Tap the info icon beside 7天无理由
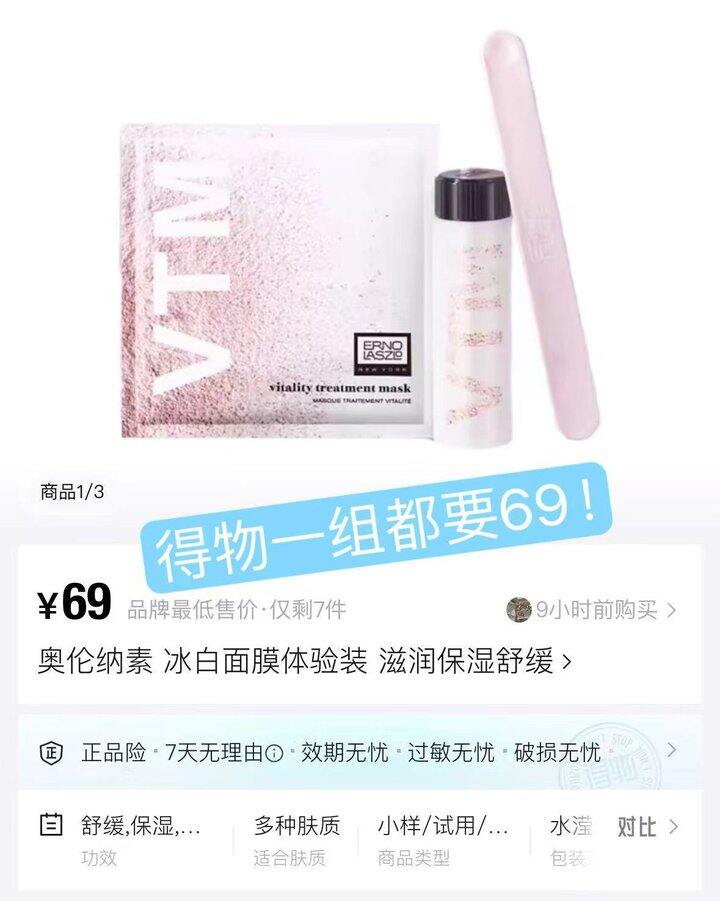 [273, 753]
